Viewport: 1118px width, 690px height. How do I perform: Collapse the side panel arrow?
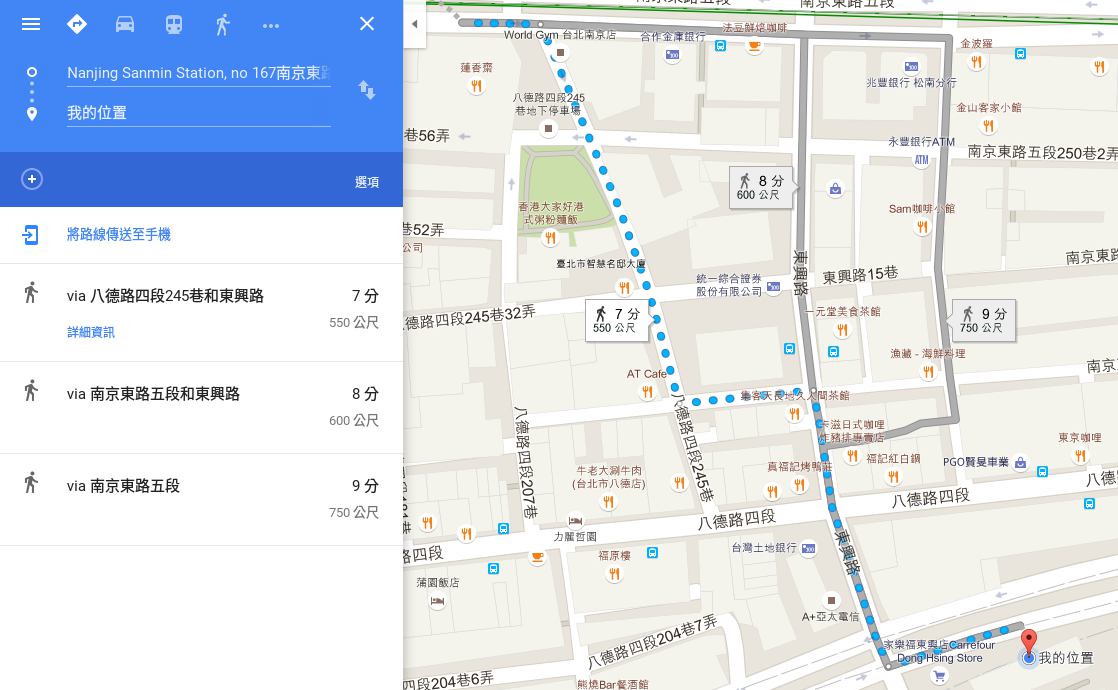tap(414, 24)
